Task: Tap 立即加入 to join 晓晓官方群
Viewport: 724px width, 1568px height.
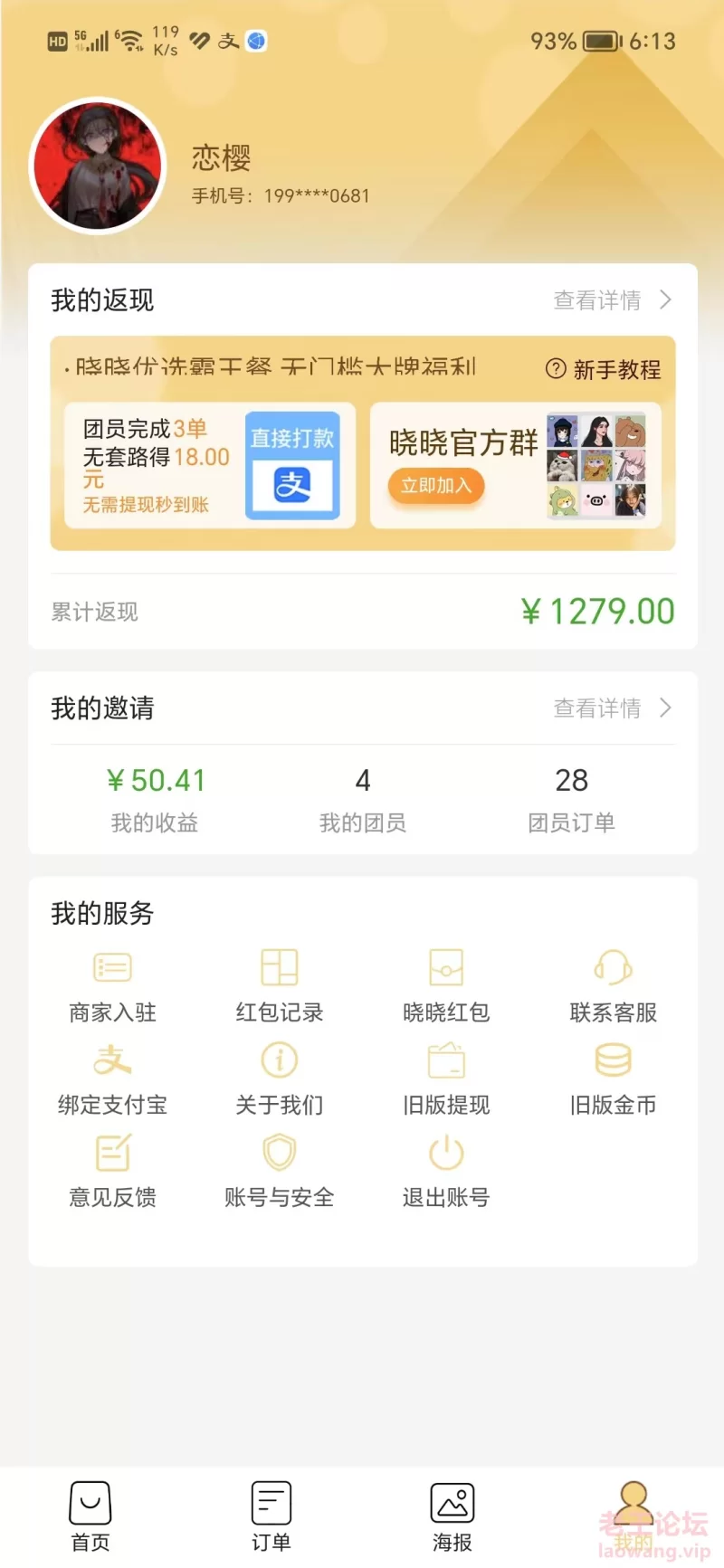Action: click(436, 486)
